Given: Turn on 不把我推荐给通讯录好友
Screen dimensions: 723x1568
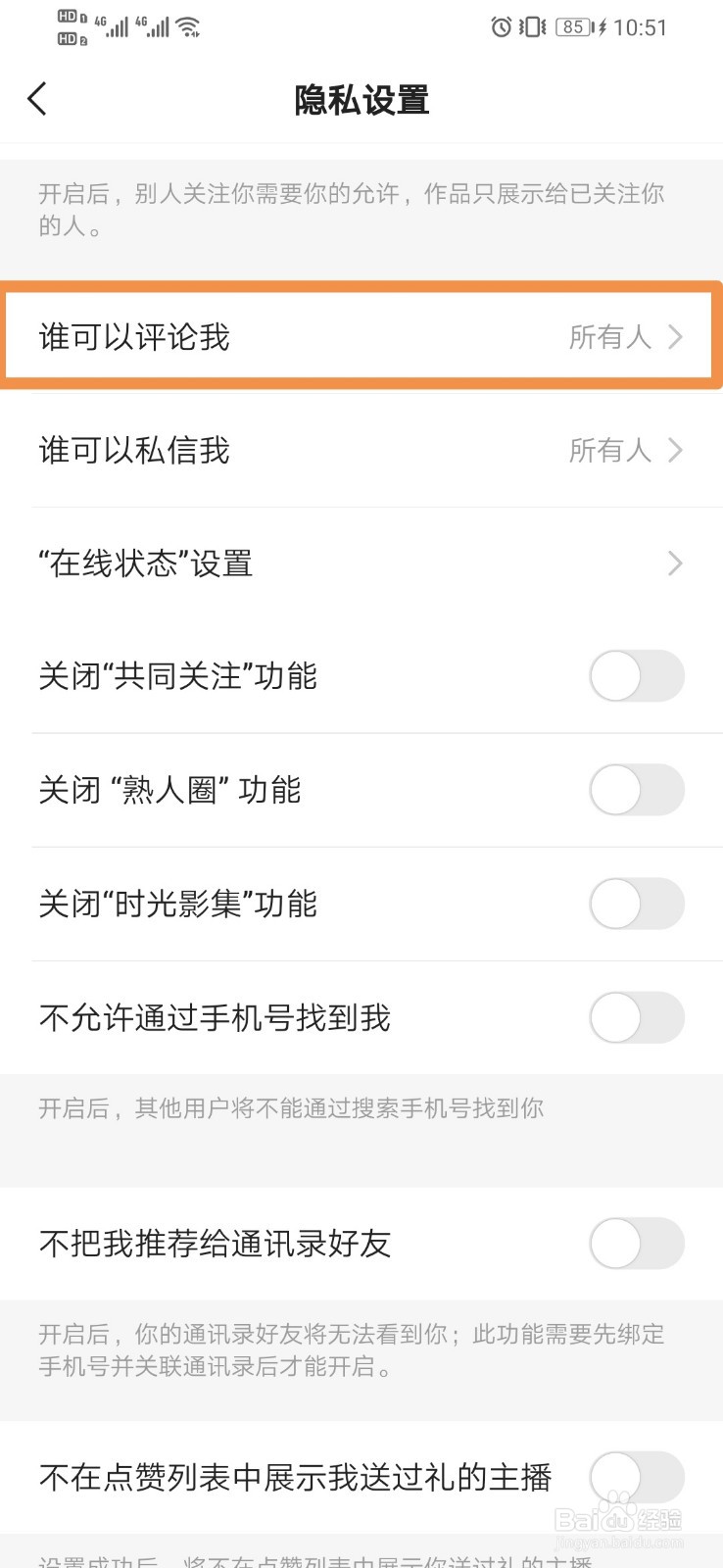Looking at the screenshot, I should [x=637, y=1245].
